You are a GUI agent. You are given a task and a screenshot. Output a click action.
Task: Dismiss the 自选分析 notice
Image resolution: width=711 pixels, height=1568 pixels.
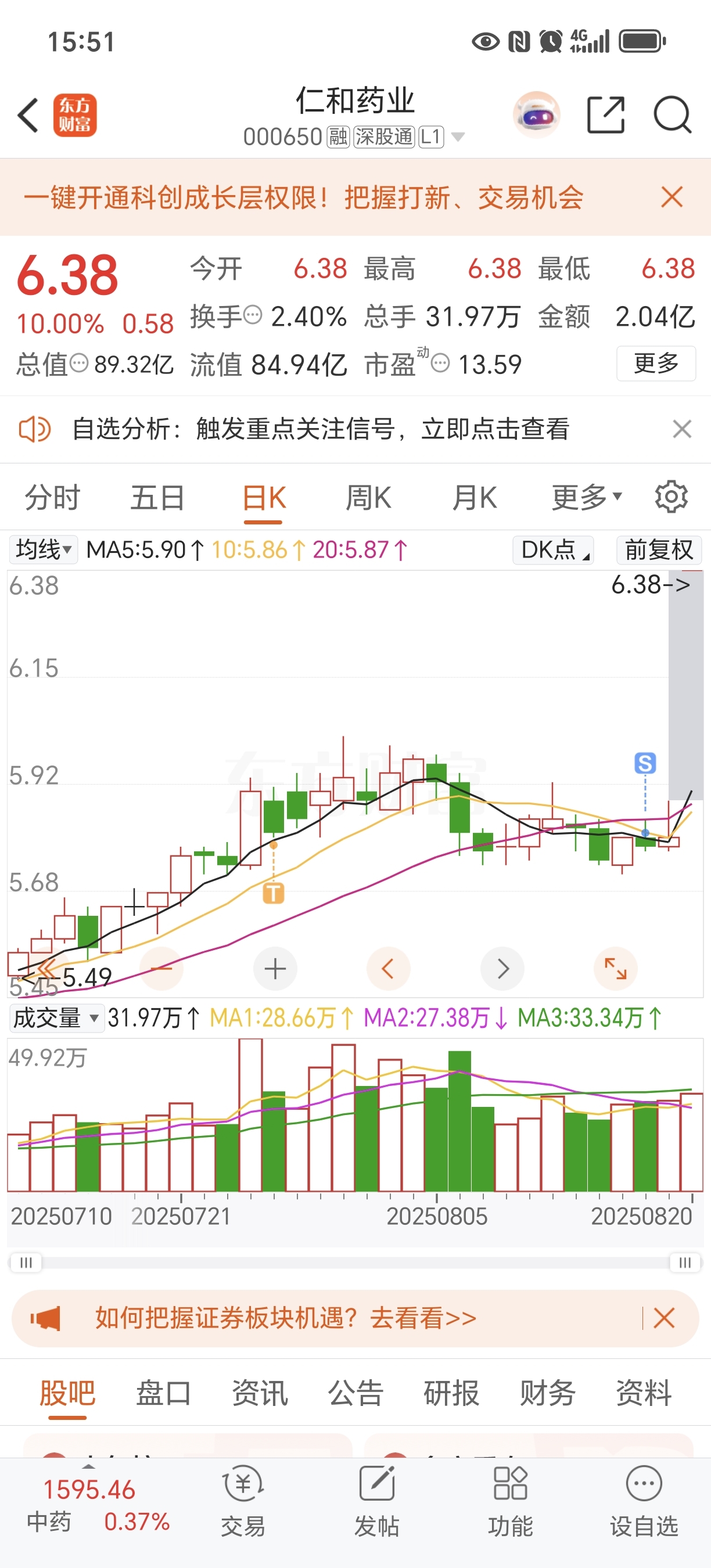(682, 429)
